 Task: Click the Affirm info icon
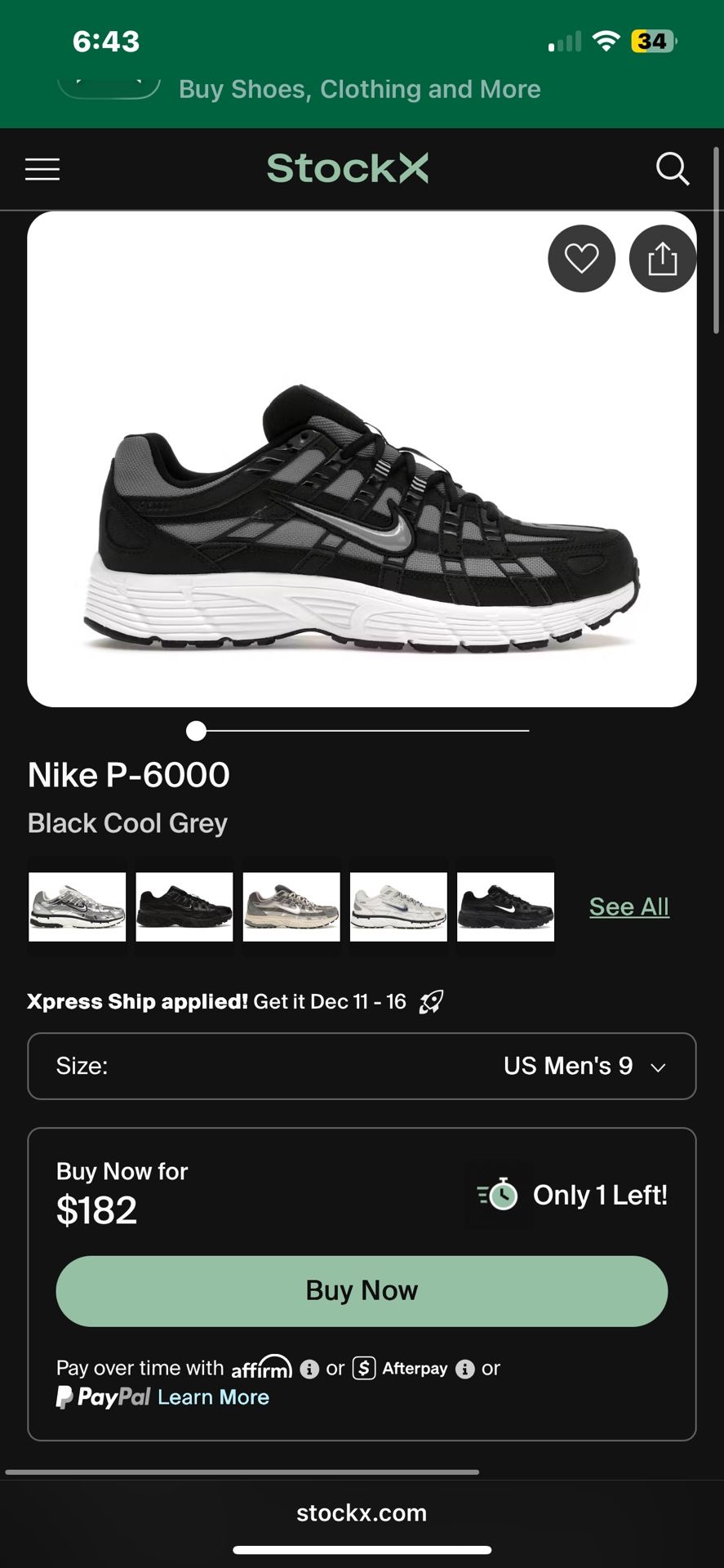point(309,1368)
